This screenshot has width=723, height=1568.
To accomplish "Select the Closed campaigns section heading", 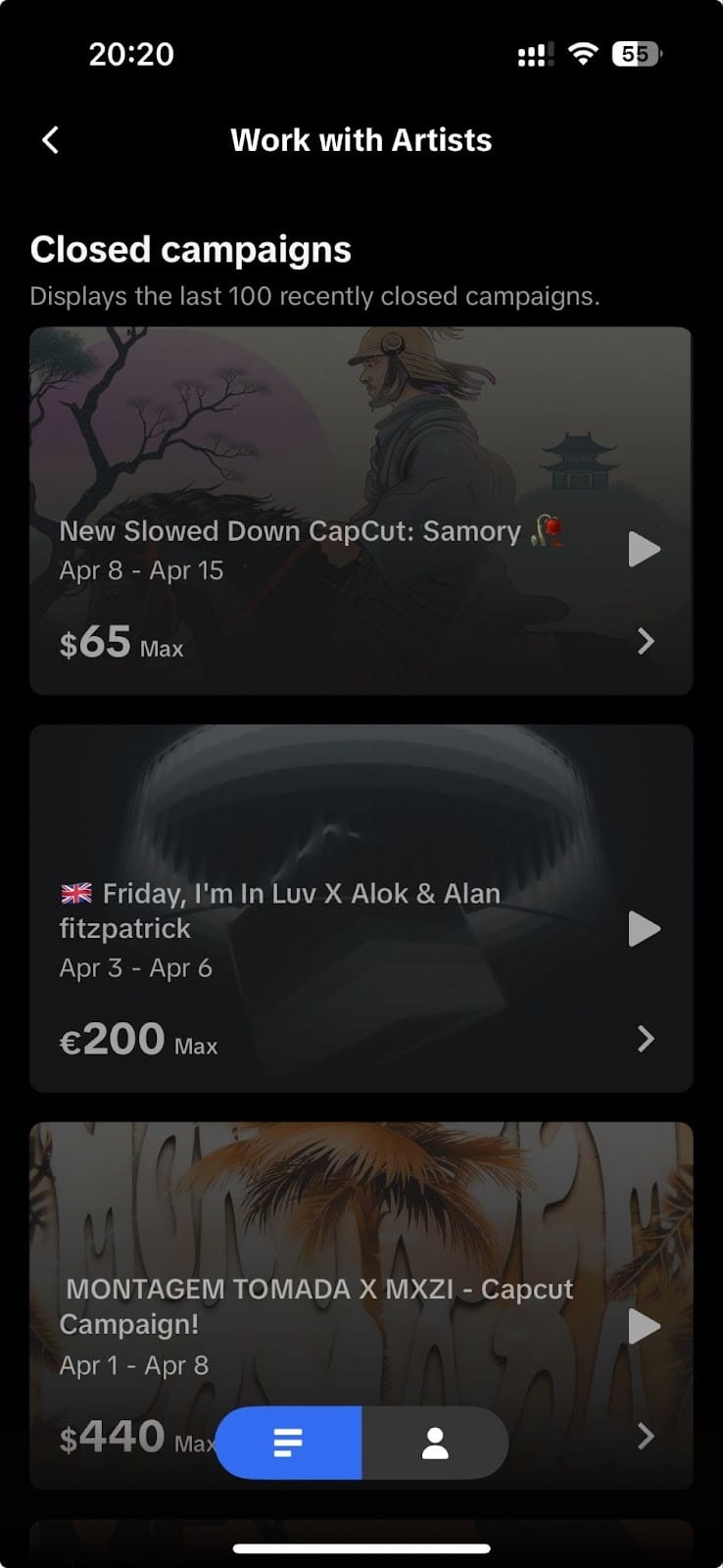I will (191, 250).
